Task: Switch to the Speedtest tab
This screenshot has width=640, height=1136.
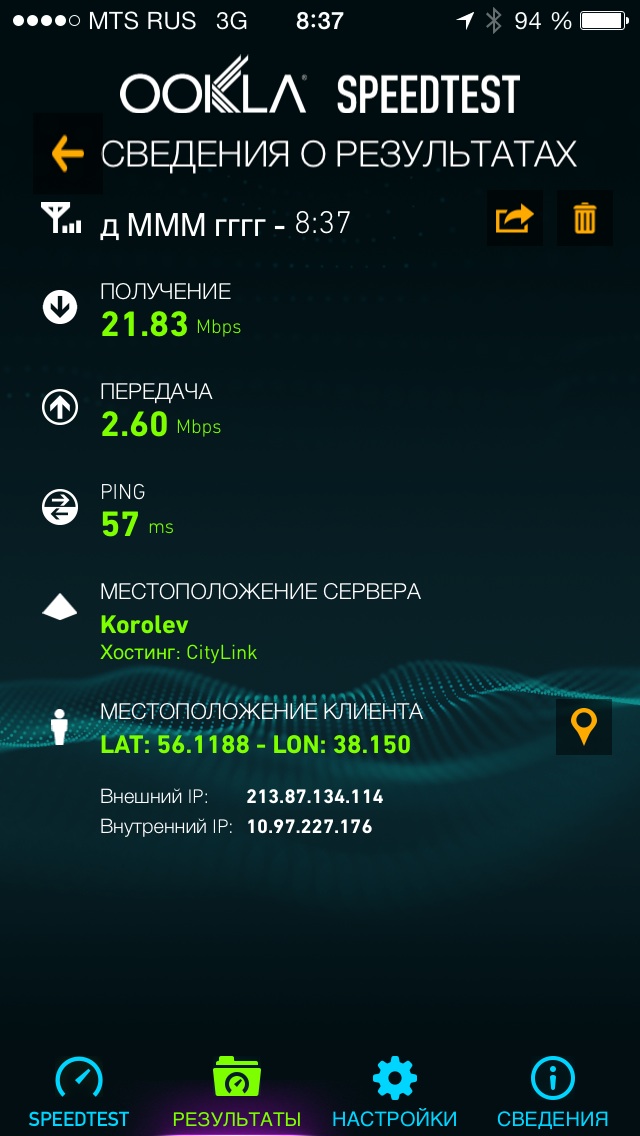Action: [x=78, y=1092]
